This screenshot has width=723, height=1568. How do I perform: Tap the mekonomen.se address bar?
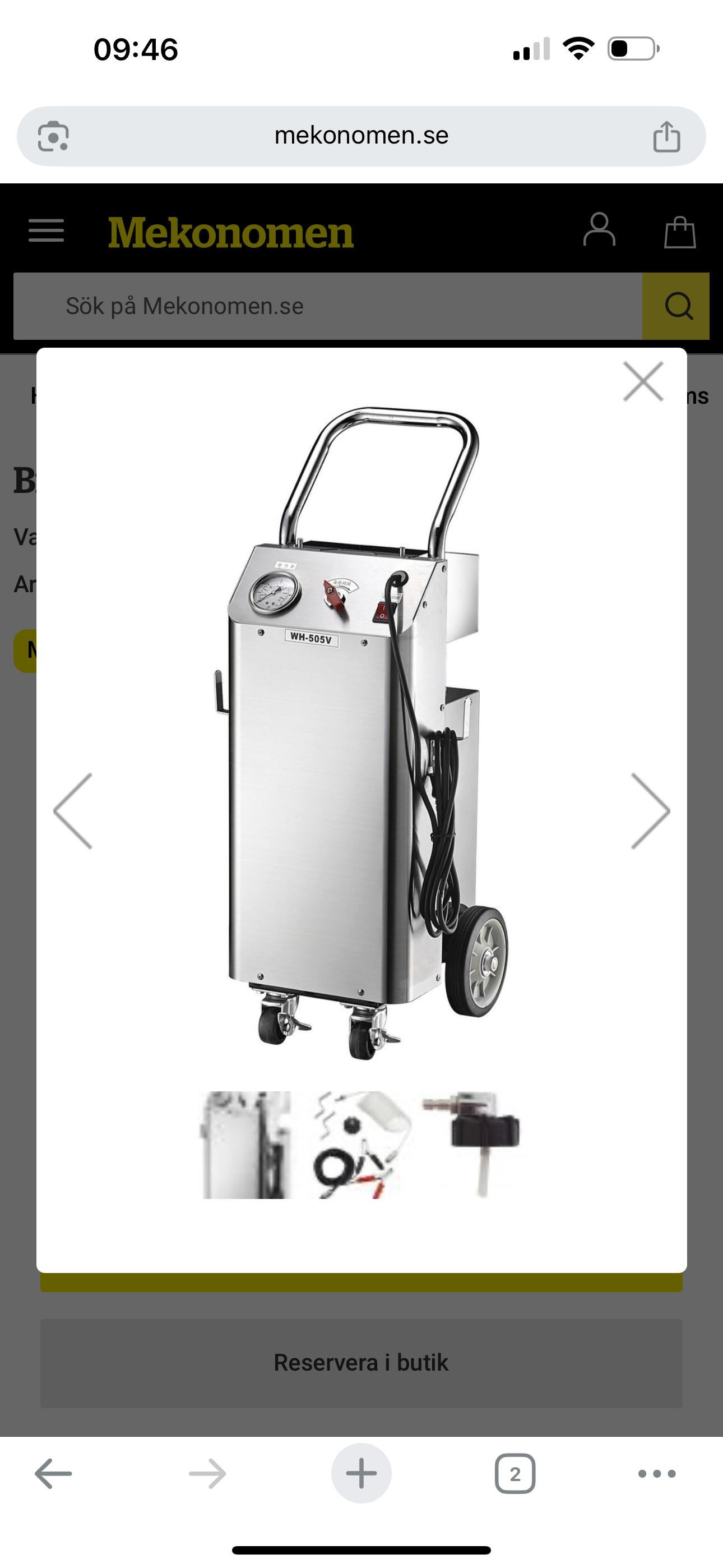(361, 135)
